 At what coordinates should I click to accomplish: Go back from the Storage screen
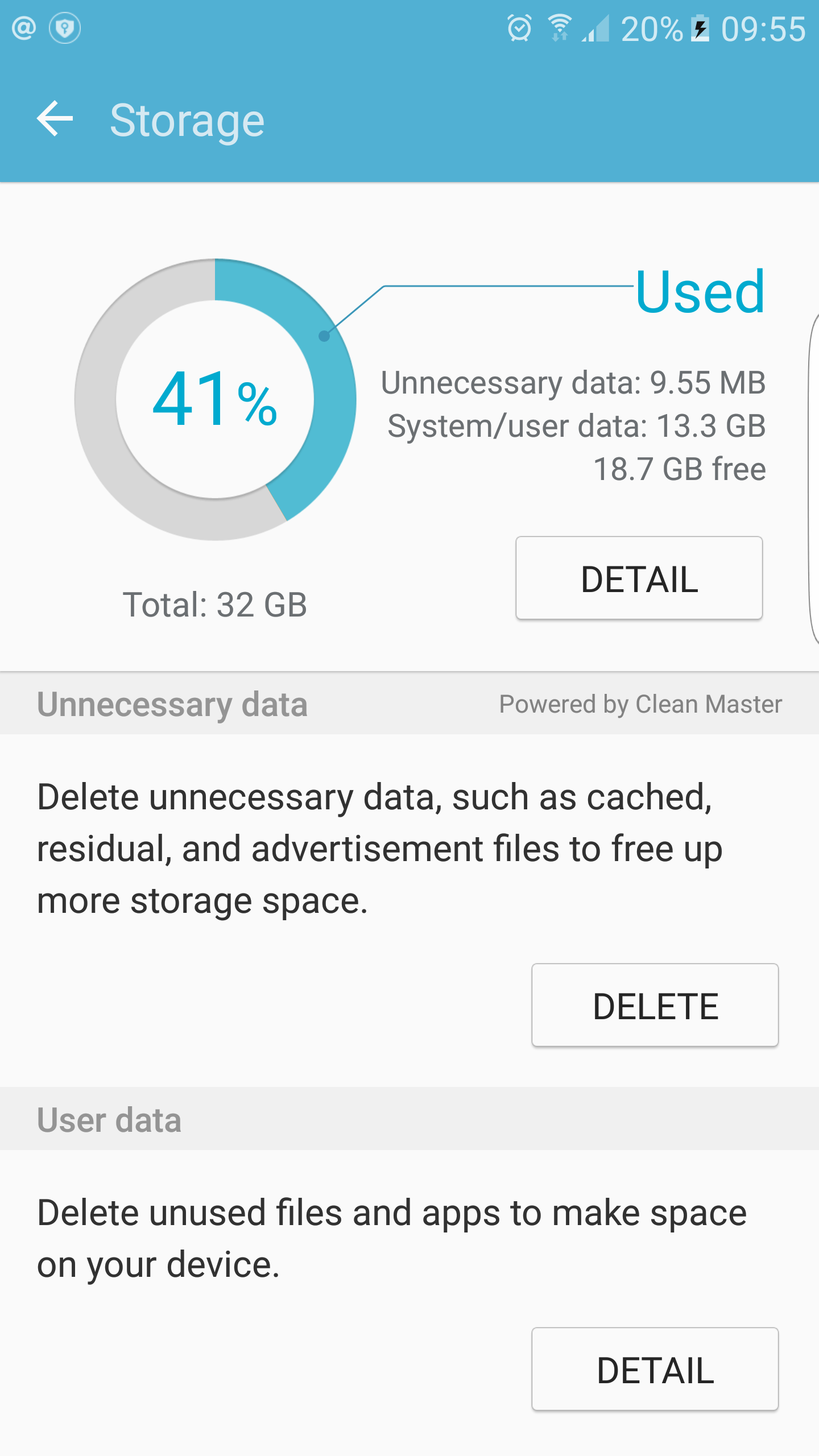click(x=55, y=119)
